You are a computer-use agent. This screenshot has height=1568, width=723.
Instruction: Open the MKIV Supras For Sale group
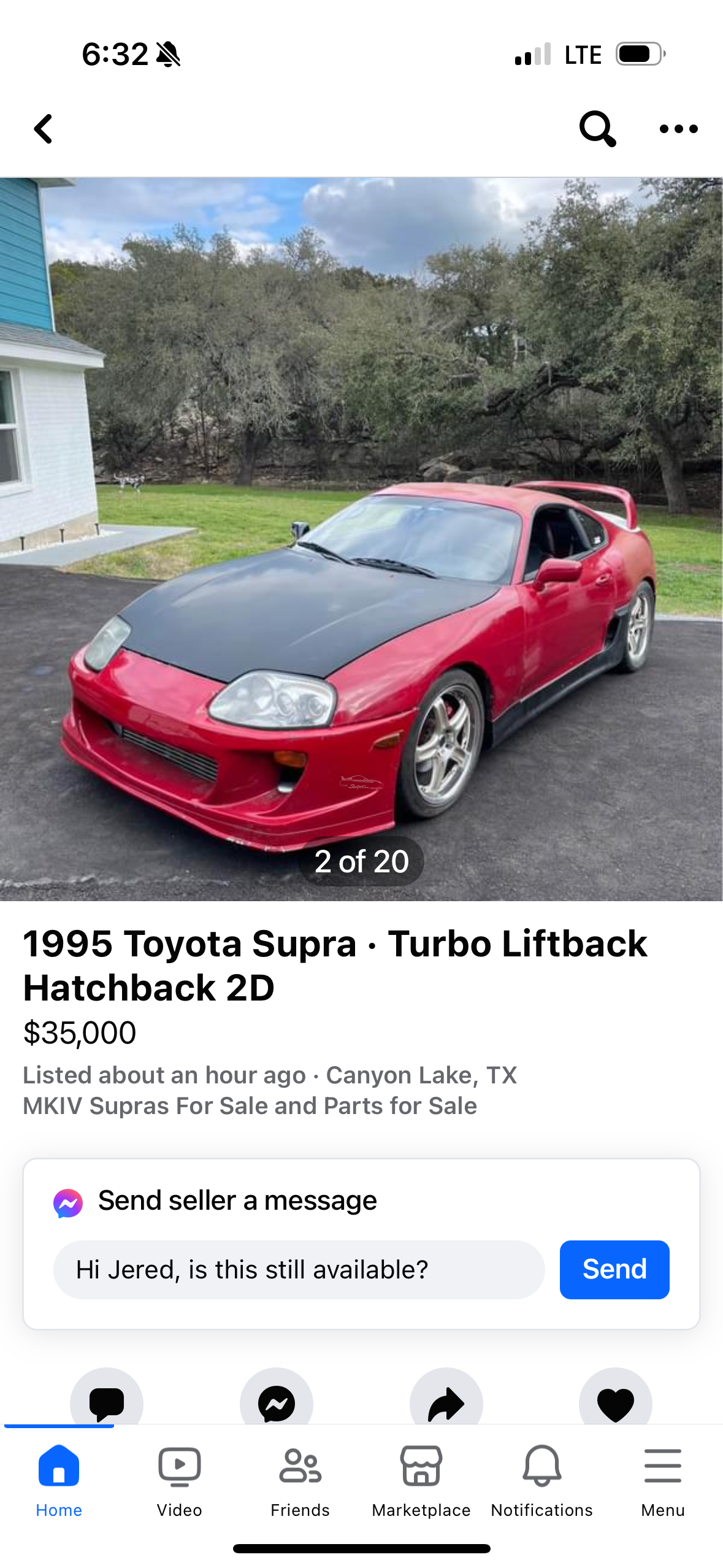250,1105
